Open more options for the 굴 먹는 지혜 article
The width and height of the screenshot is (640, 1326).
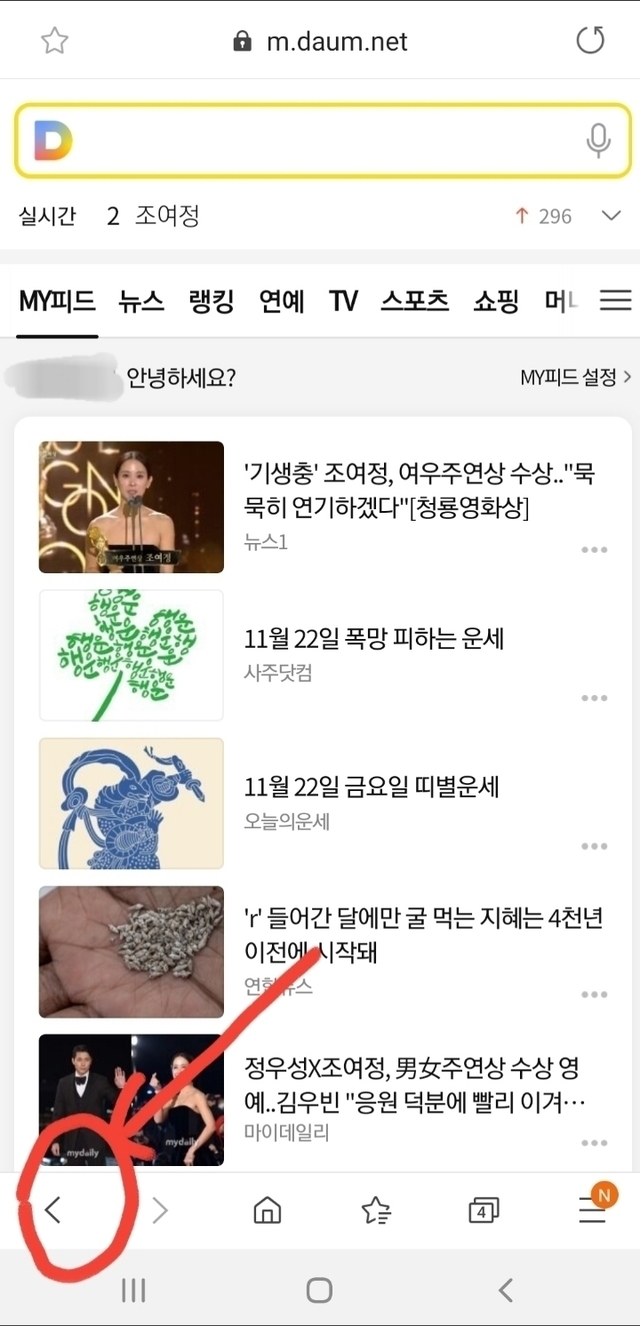(x=594, y=995)
